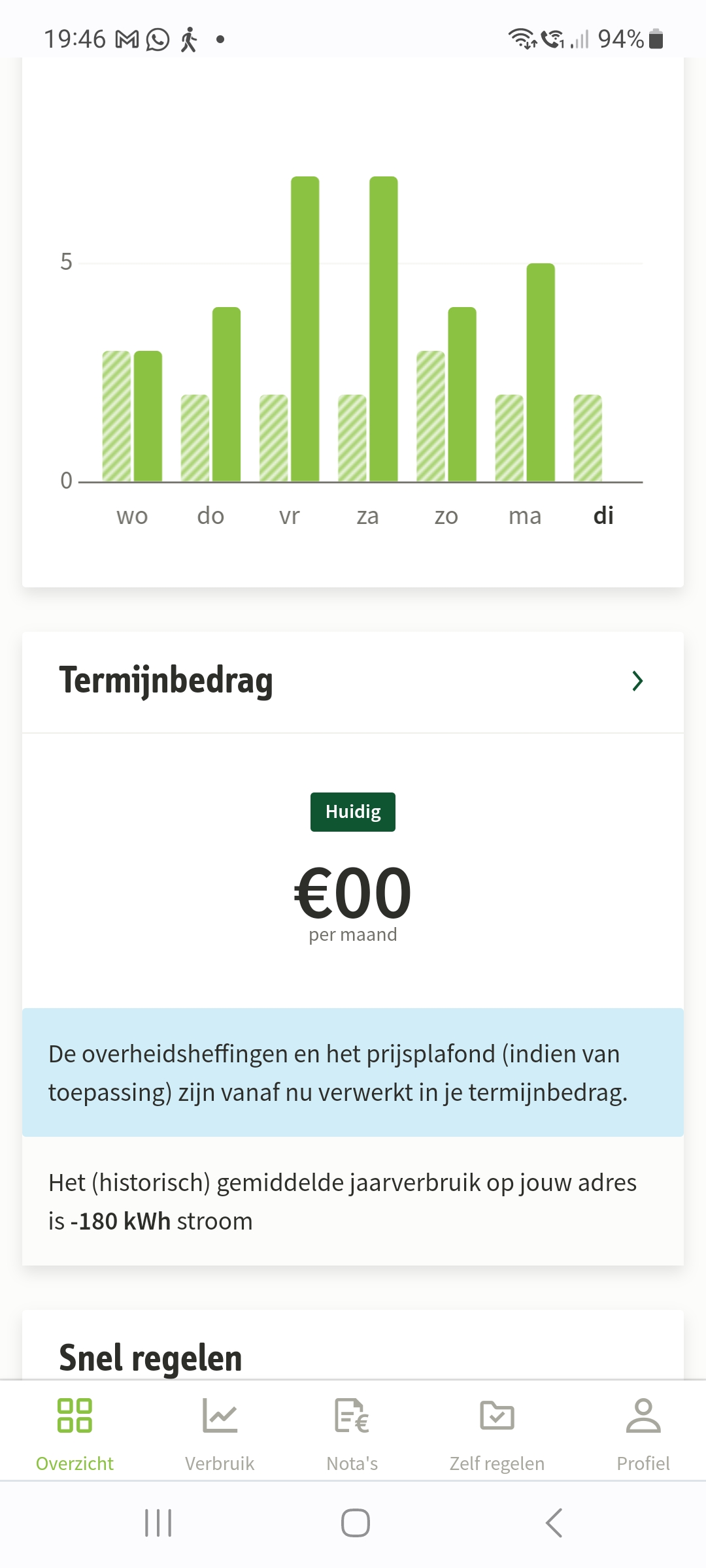Open the Nota's tab

(352, 1435)
